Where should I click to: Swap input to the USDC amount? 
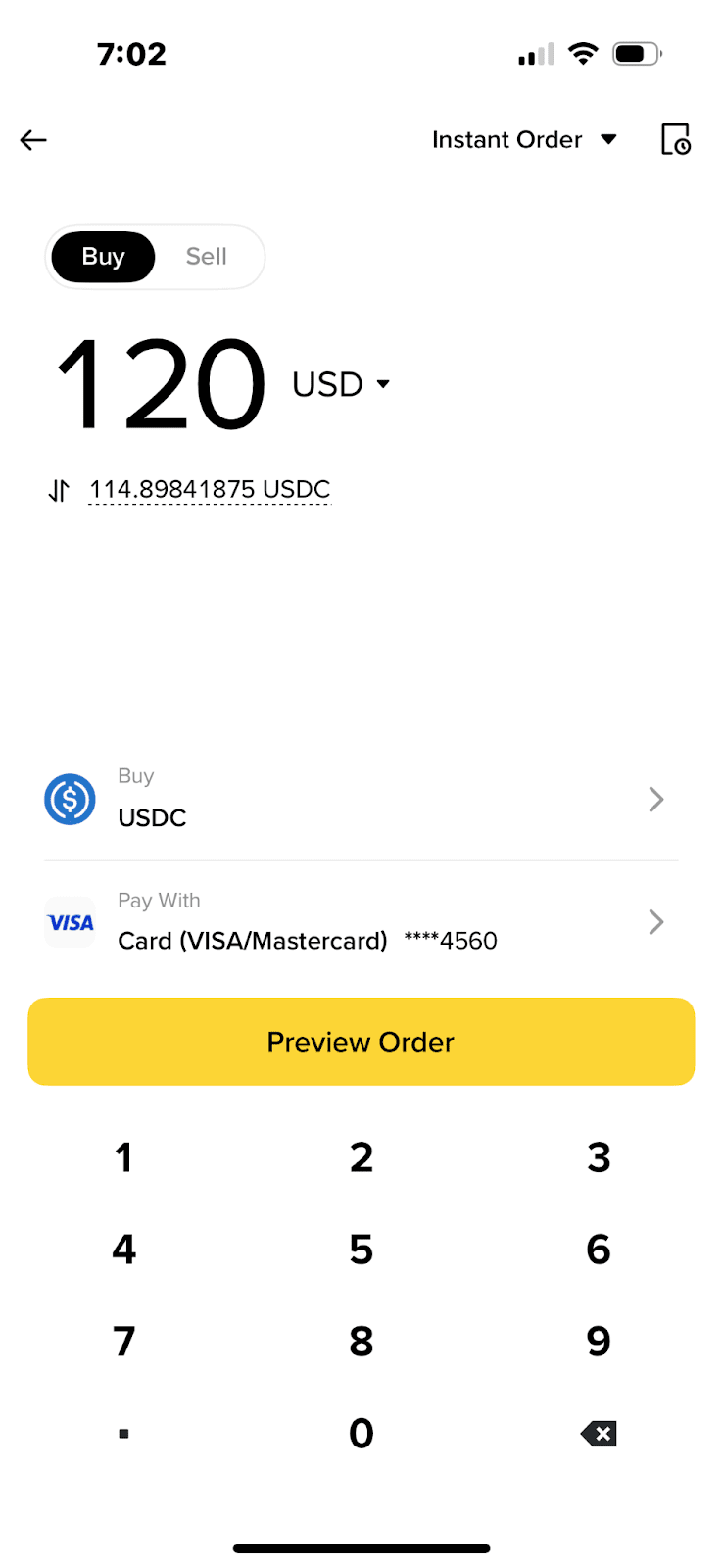point(60,490)
